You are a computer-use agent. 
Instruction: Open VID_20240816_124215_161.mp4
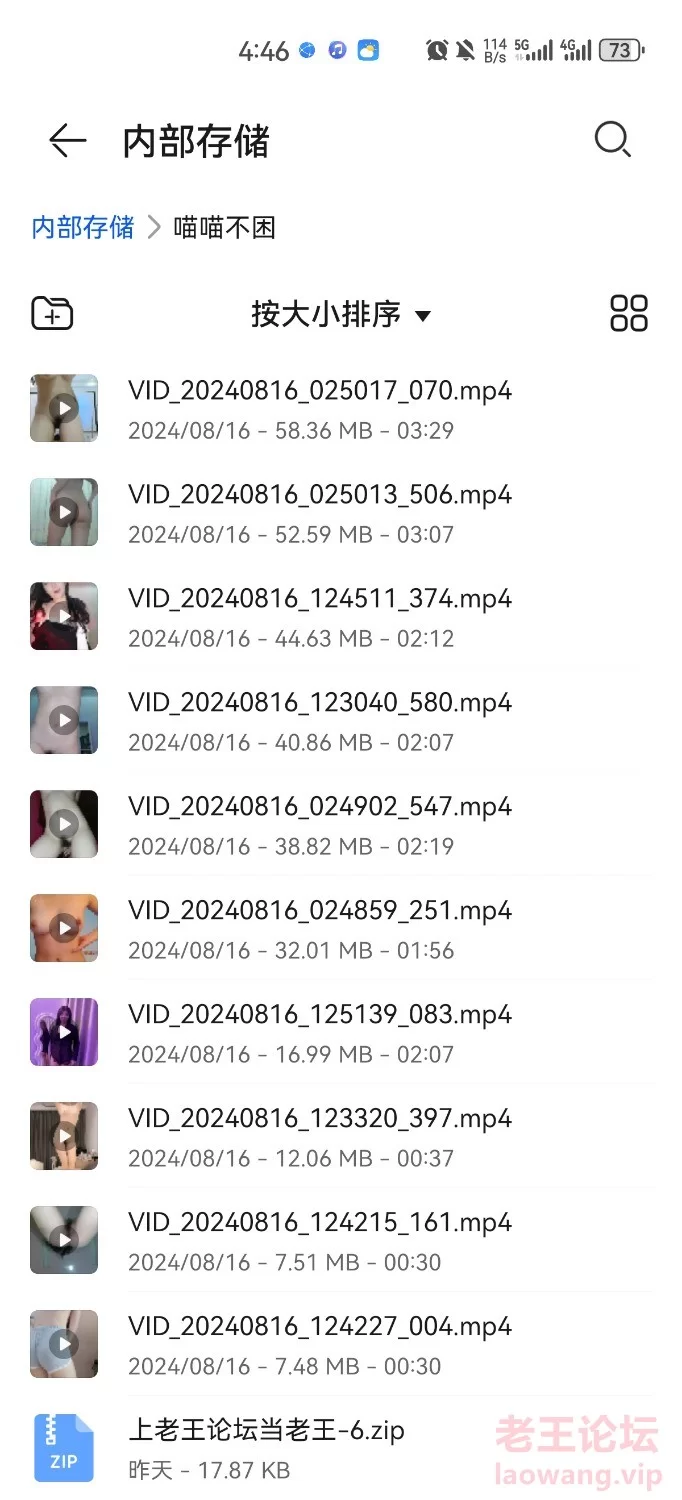pos(320,1240)
